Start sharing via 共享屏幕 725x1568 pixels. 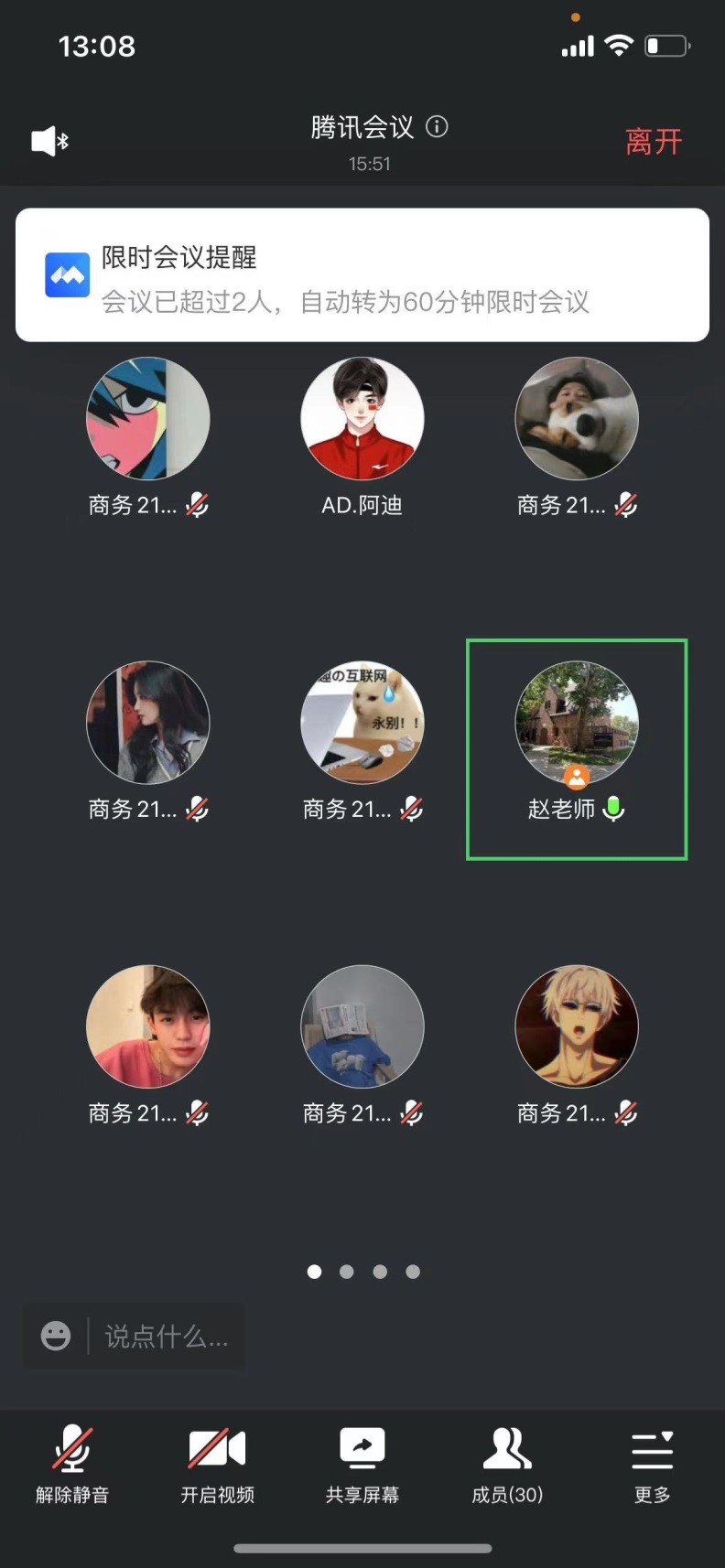pos(362,1464)
